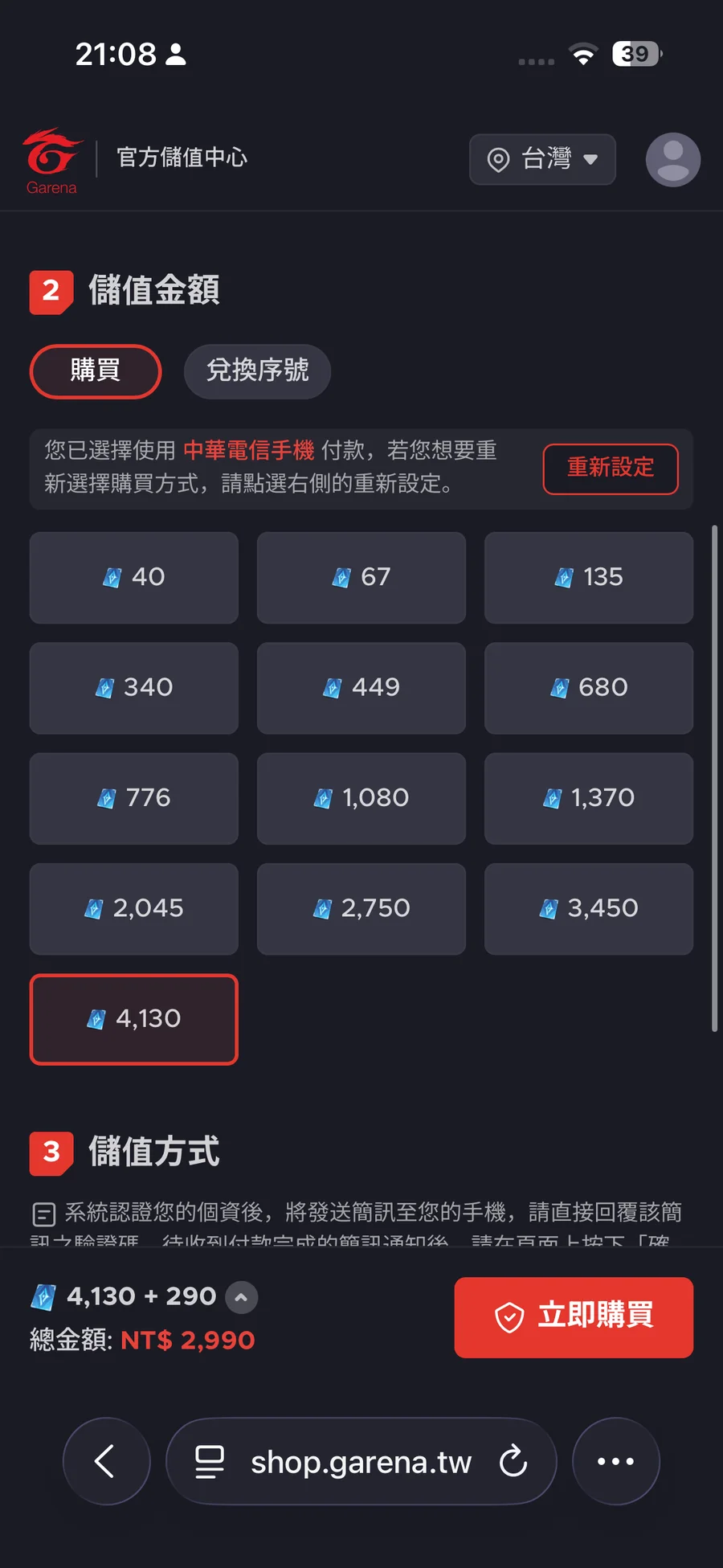Pick the 680 shells option

point(588,688)
